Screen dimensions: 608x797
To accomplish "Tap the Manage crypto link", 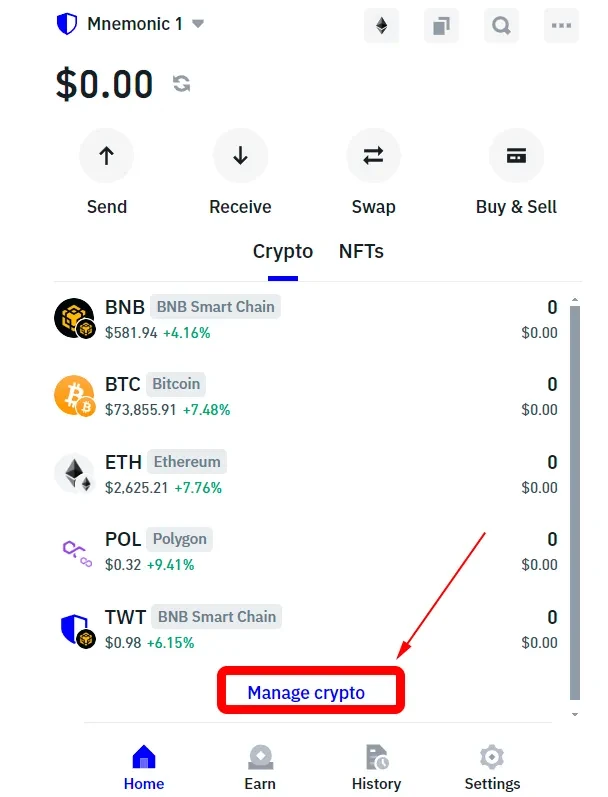I will coord(306,692).
